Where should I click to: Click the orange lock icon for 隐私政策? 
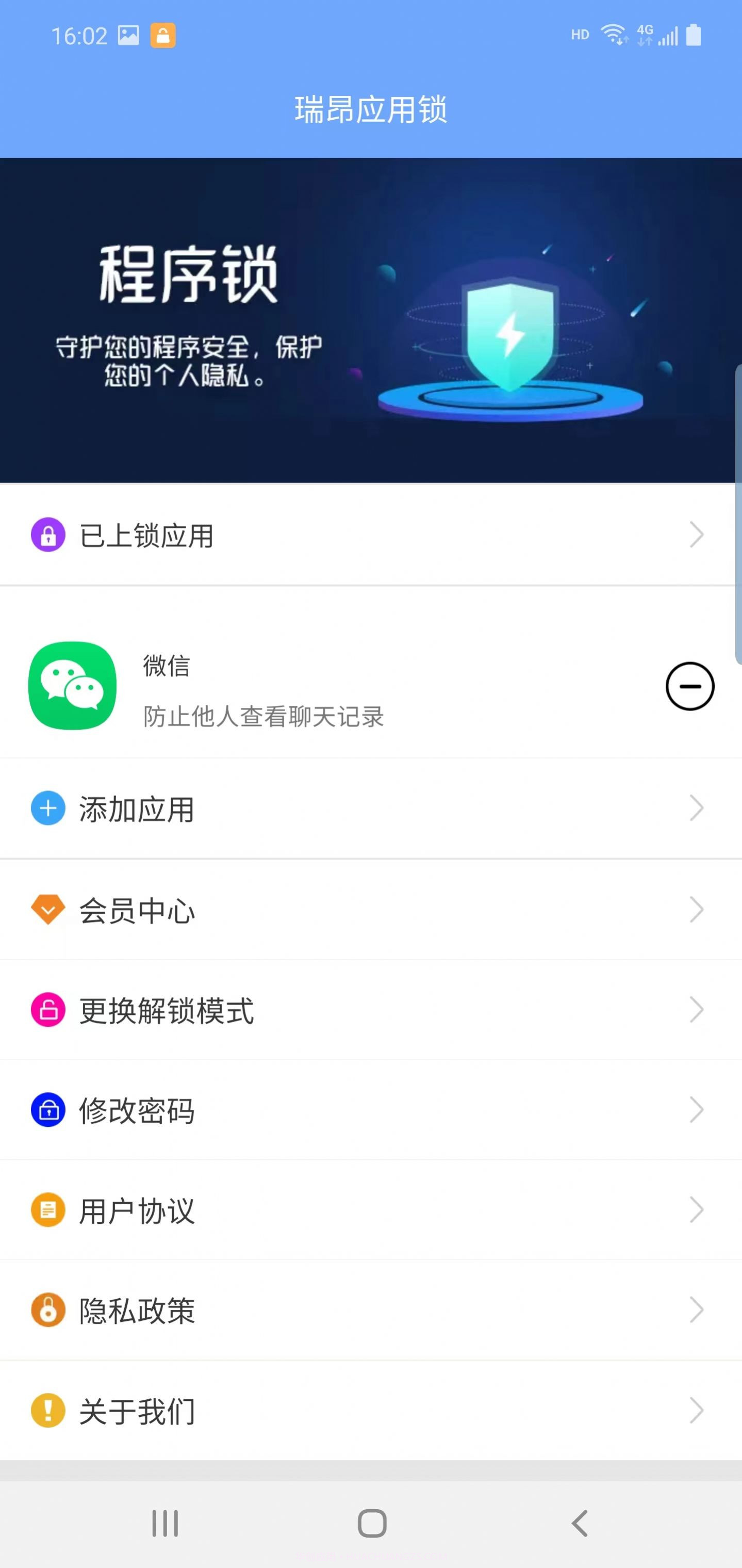point(47,1310)
